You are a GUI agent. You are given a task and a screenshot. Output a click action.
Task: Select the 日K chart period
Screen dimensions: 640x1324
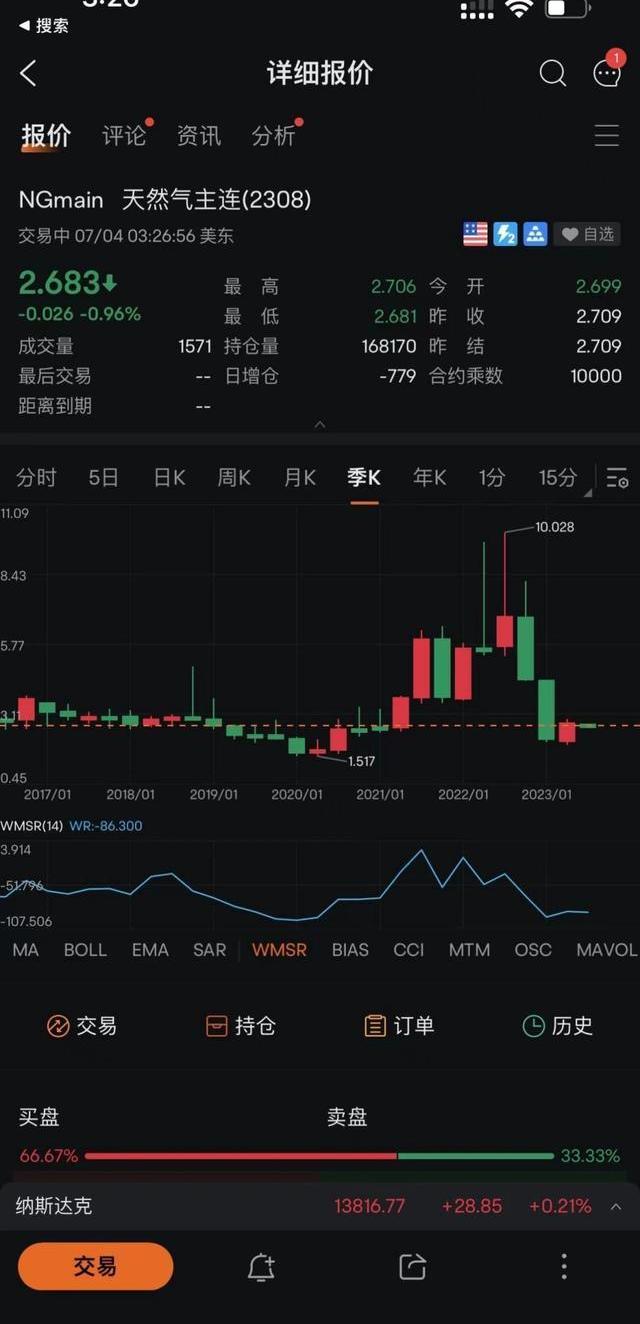(169, 478)
